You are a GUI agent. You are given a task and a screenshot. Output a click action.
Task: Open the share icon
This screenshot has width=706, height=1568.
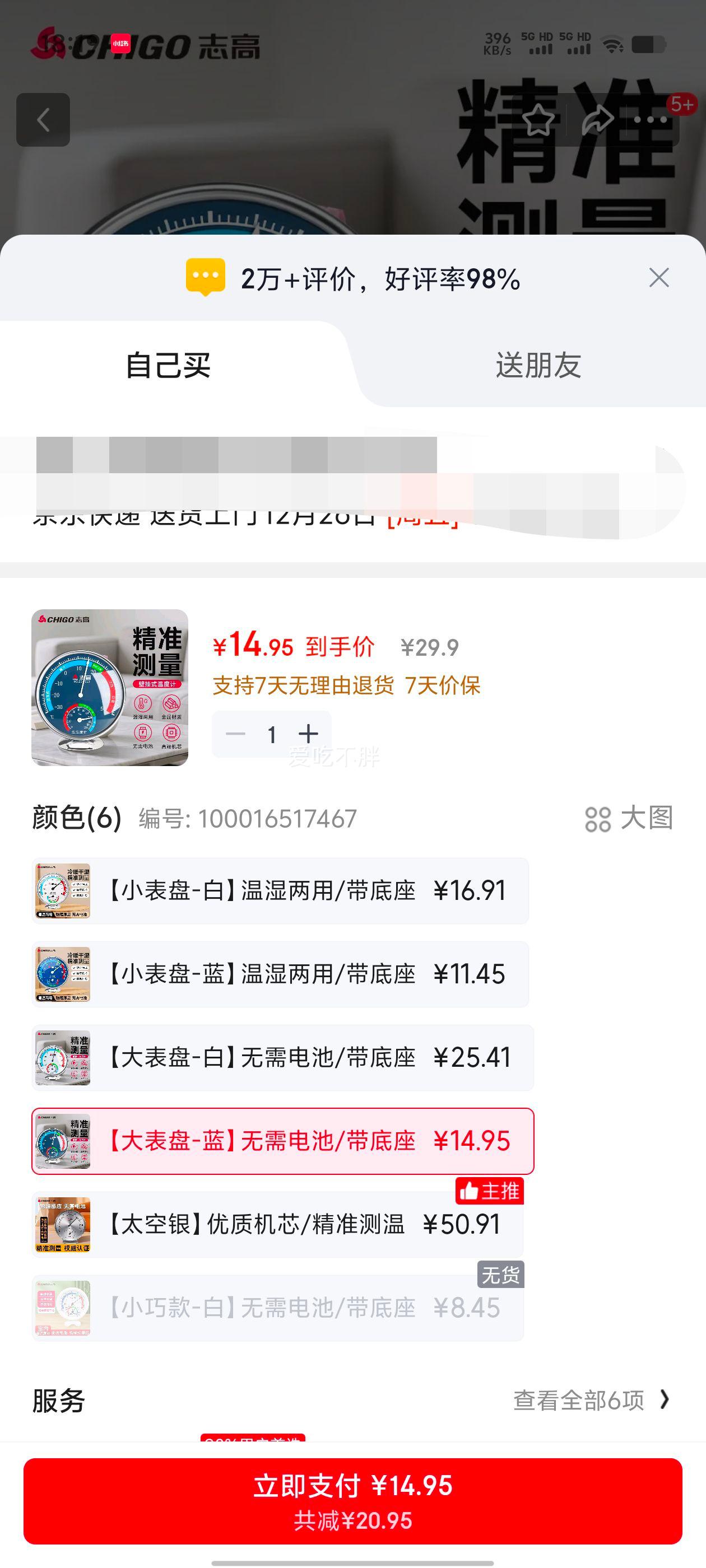(596, 119)
